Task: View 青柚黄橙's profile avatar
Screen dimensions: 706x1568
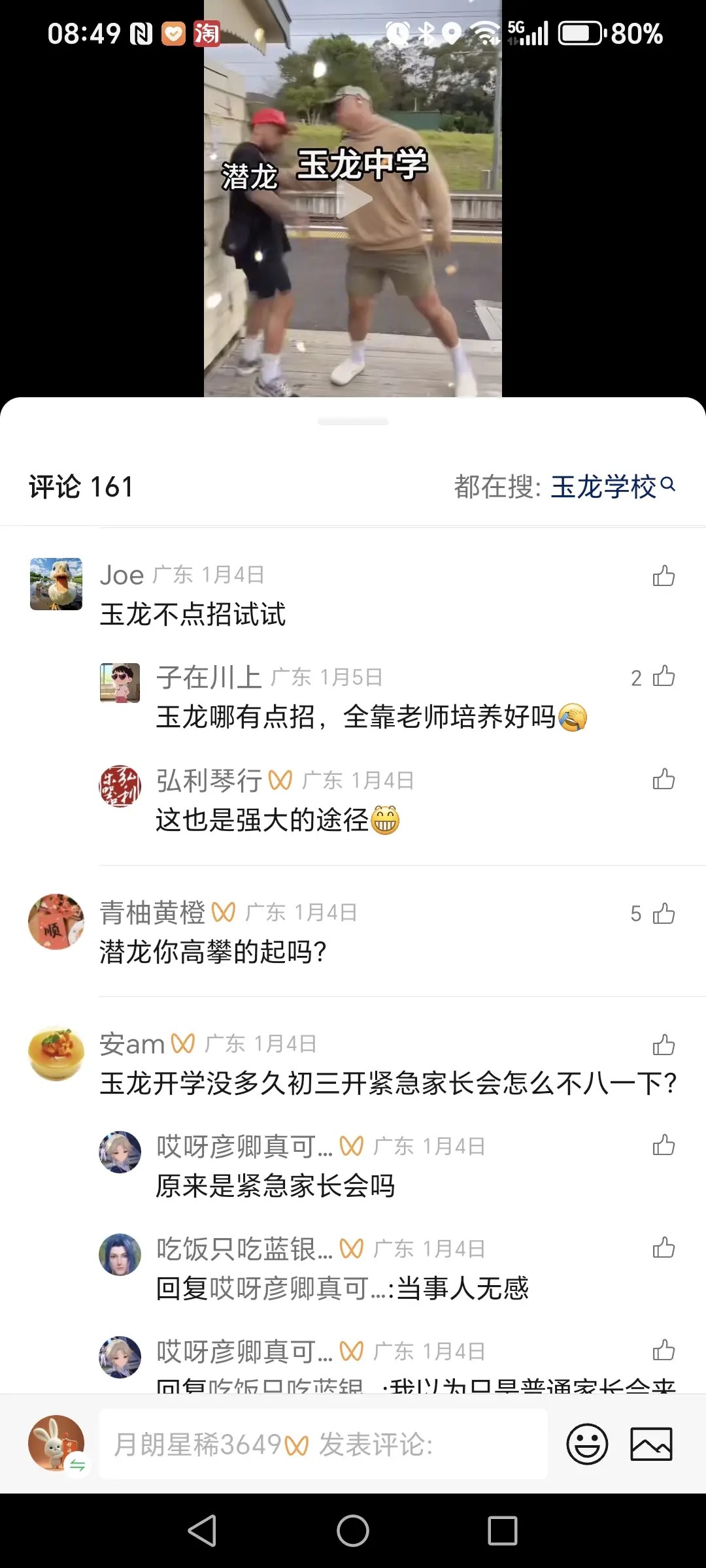Action: click(x=56, y=921)
